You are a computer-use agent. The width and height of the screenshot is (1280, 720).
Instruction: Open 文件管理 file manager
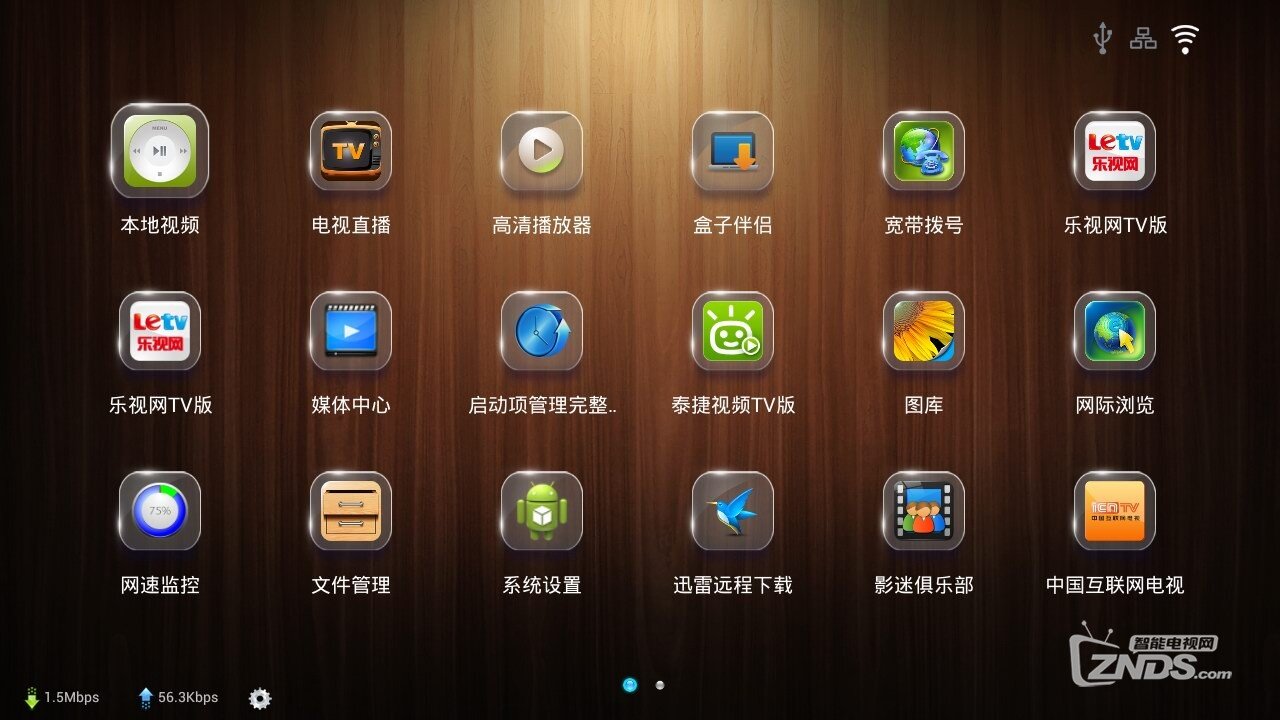(x=350, y=511)
